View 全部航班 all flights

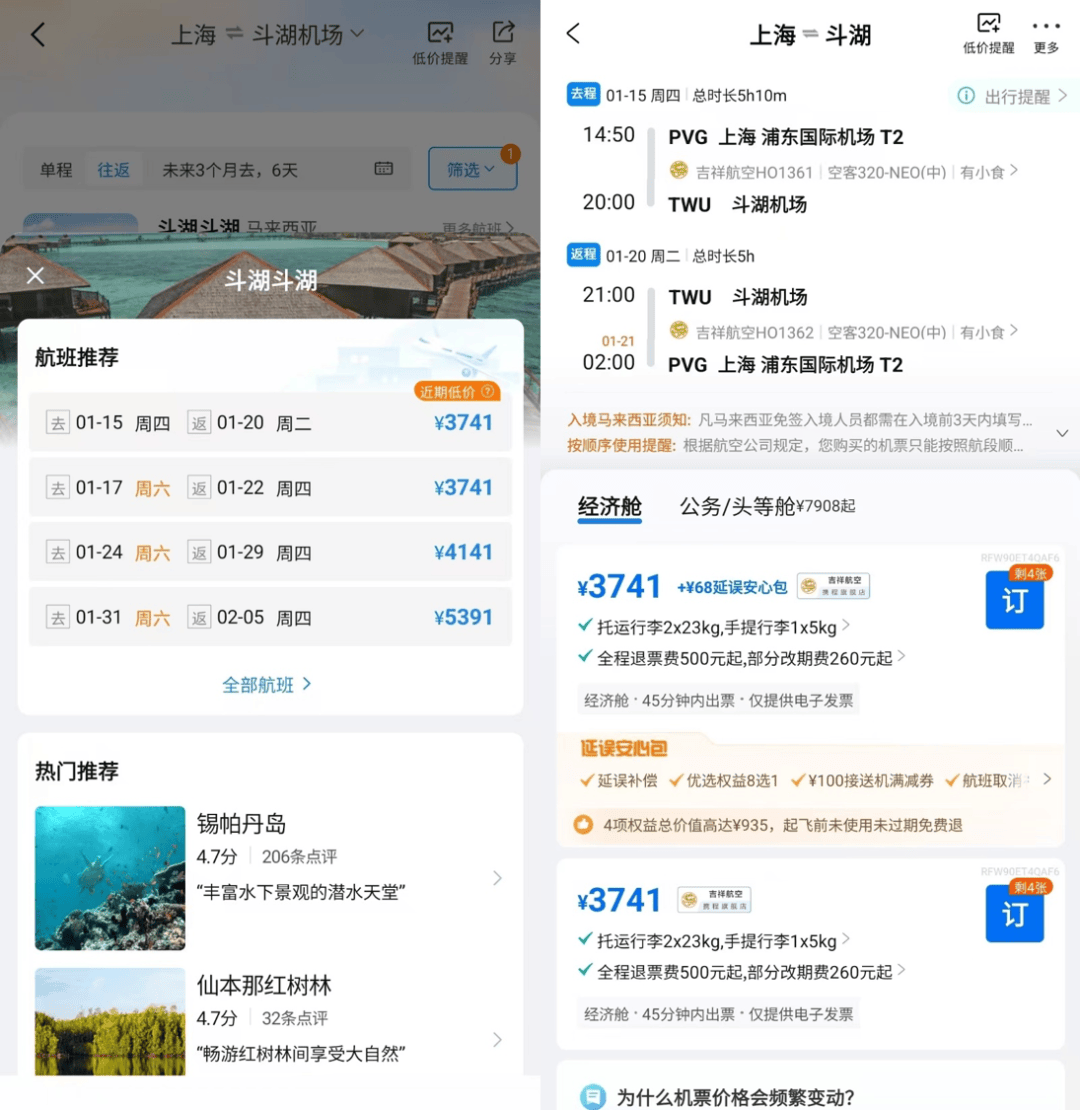[267, 685]
